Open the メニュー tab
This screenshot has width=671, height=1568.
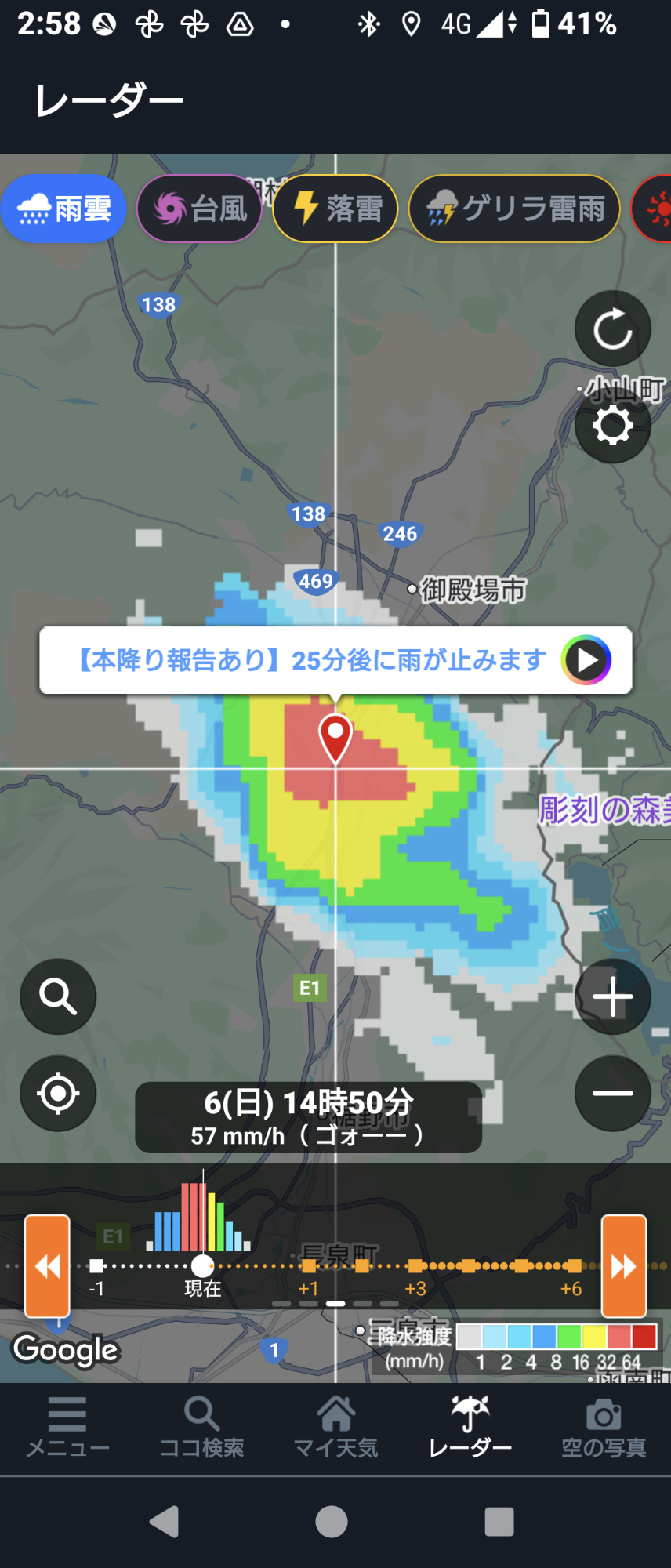click(x=67, y=1428)
